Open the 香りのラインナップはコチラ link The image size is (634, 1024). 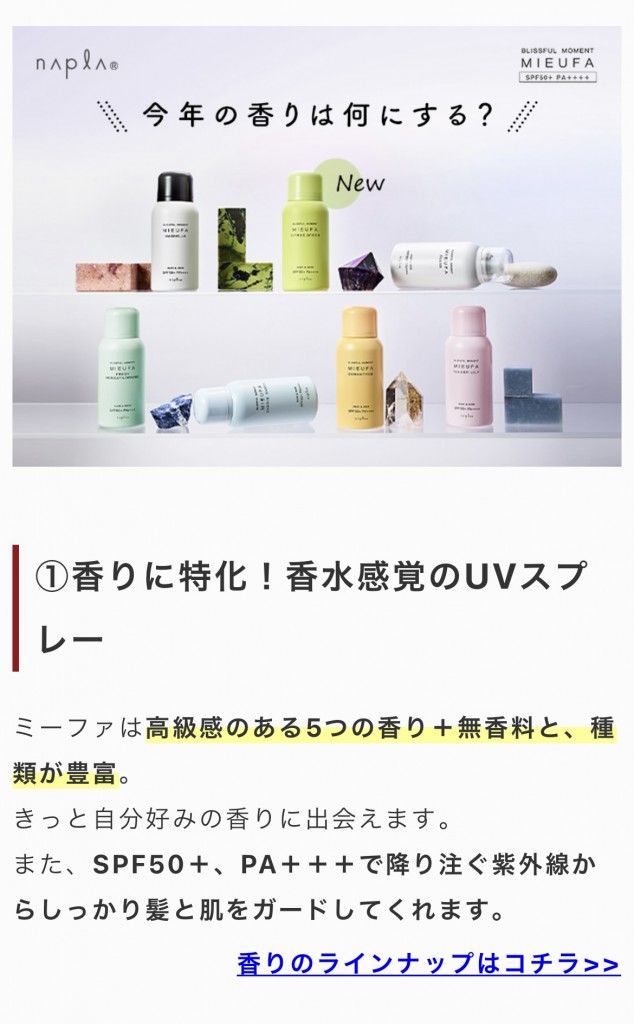[428, 964]
